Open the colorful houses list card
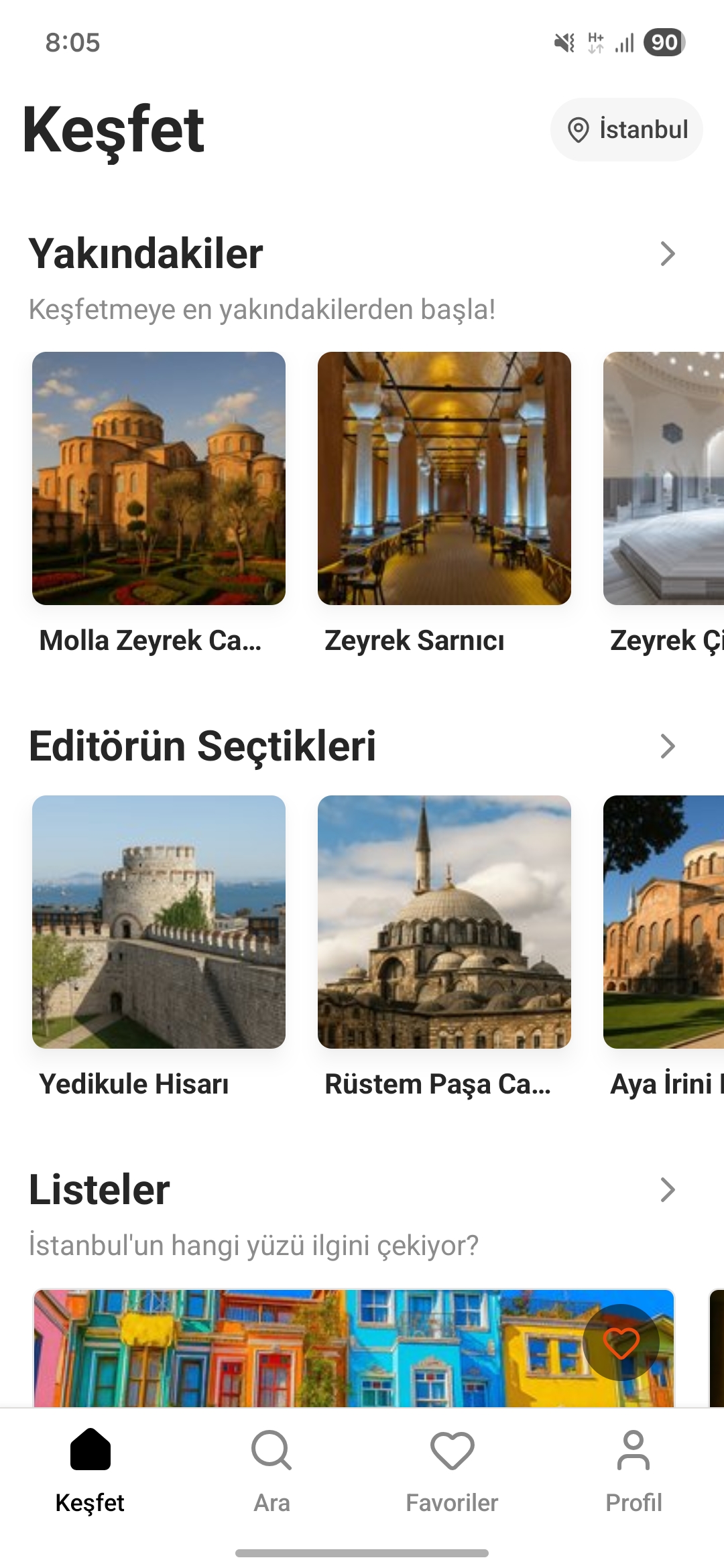 (302, 1350)
